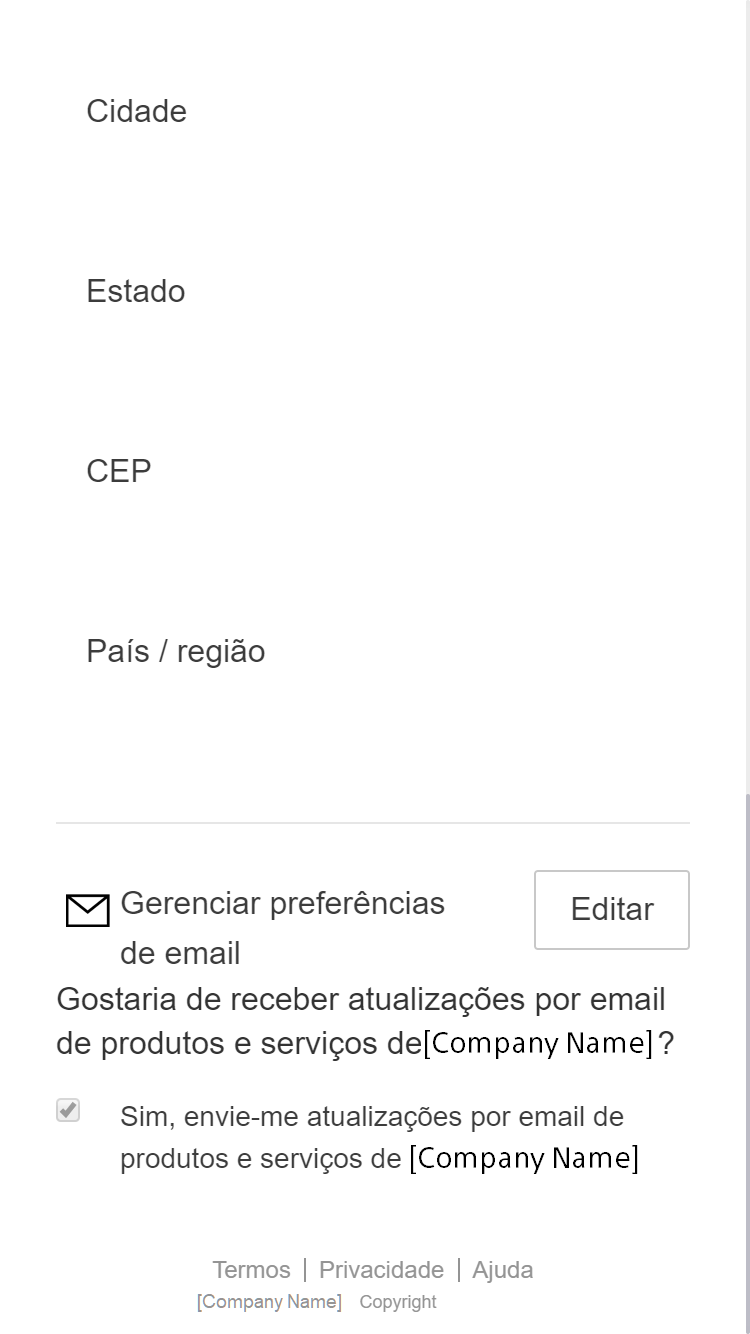
Task: Open the Ajuda link
Action: [x=503, y=1269]
